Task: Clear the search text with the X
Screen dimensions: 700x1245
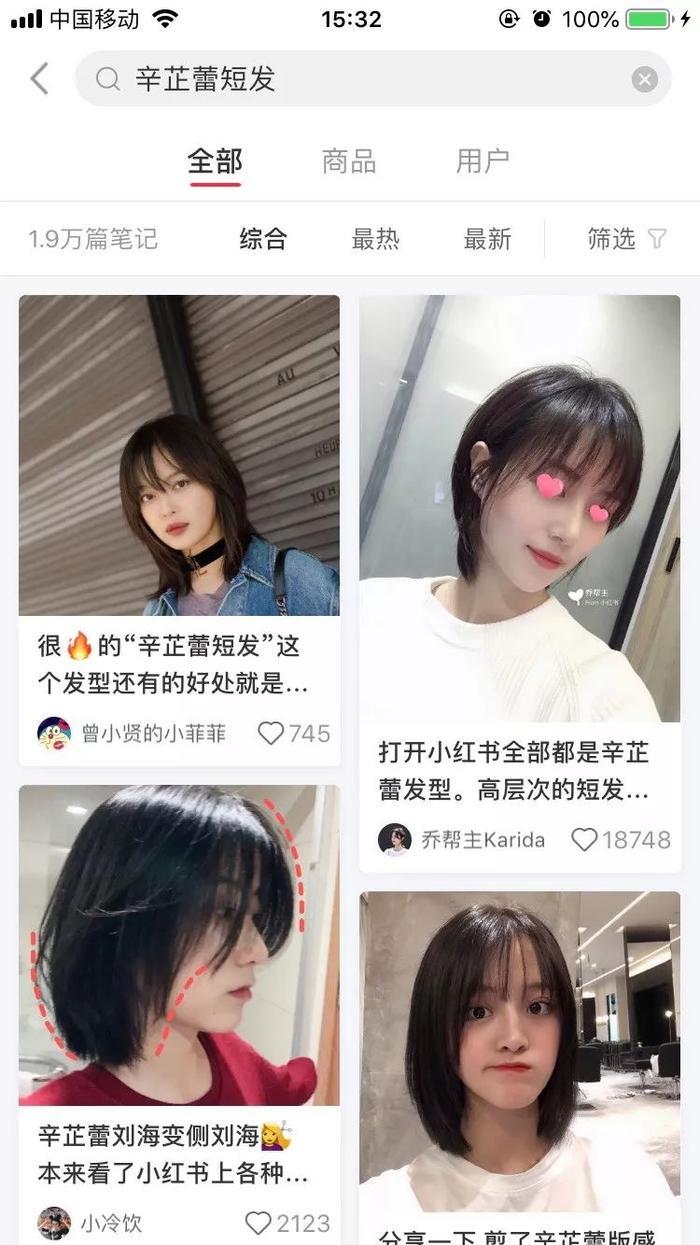Action: point(645,80)
